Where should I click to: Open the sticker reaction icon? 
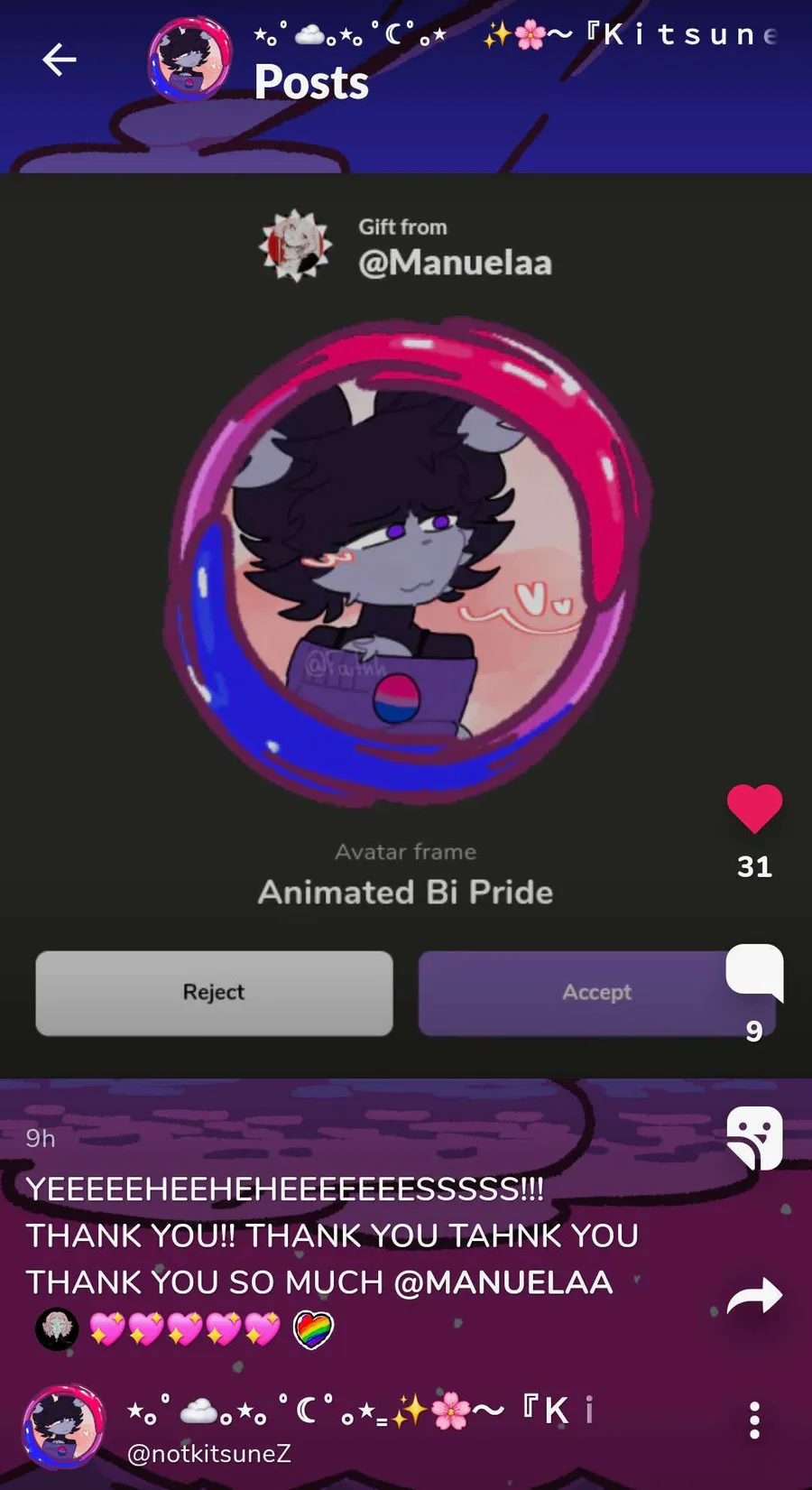pyautogui.click(x=754, y=1138)
